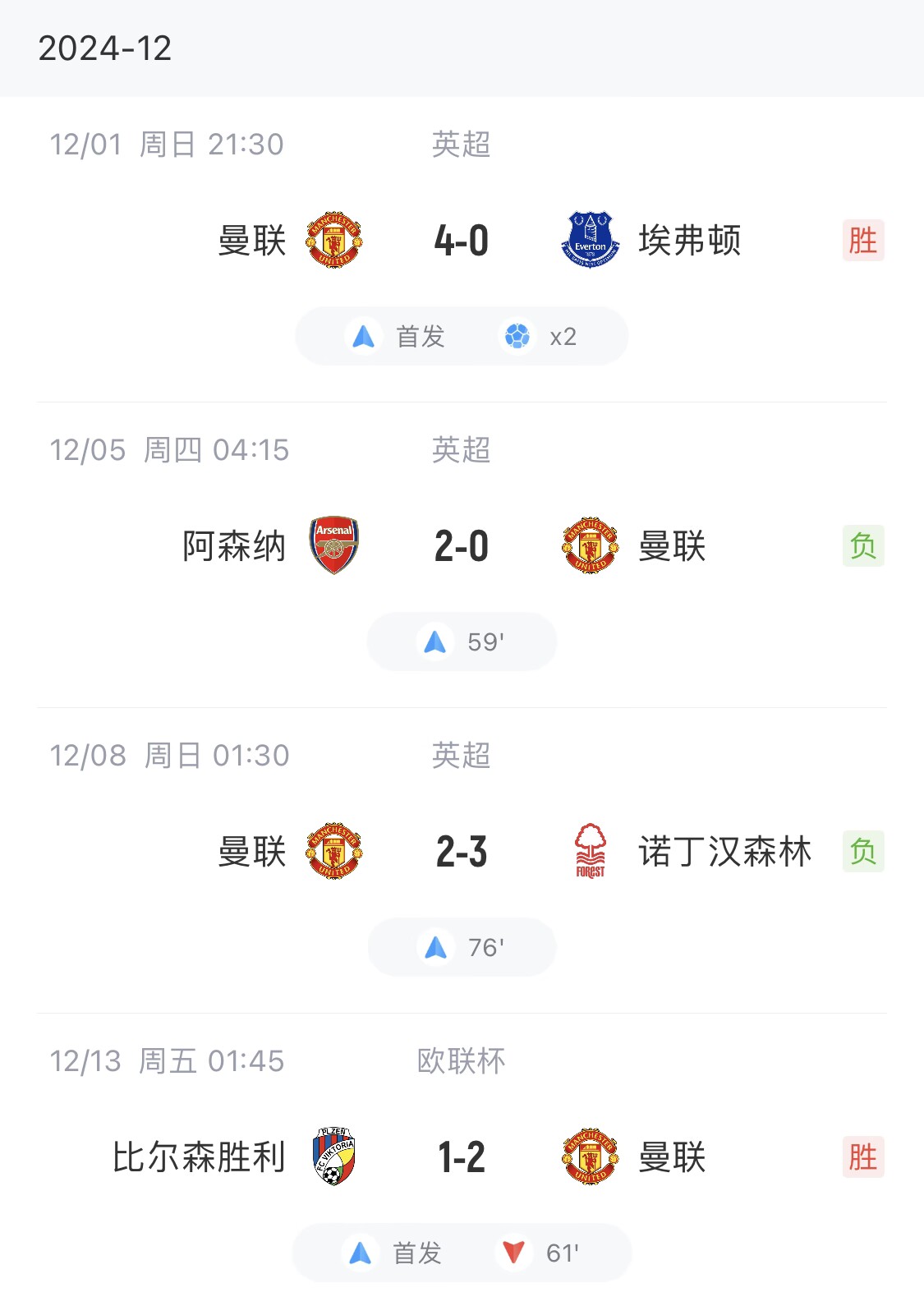Screen dimensions: 924x1306
Task: Open the 曼联 4-0 埃弗顿 match
Action: pos(462,241)
